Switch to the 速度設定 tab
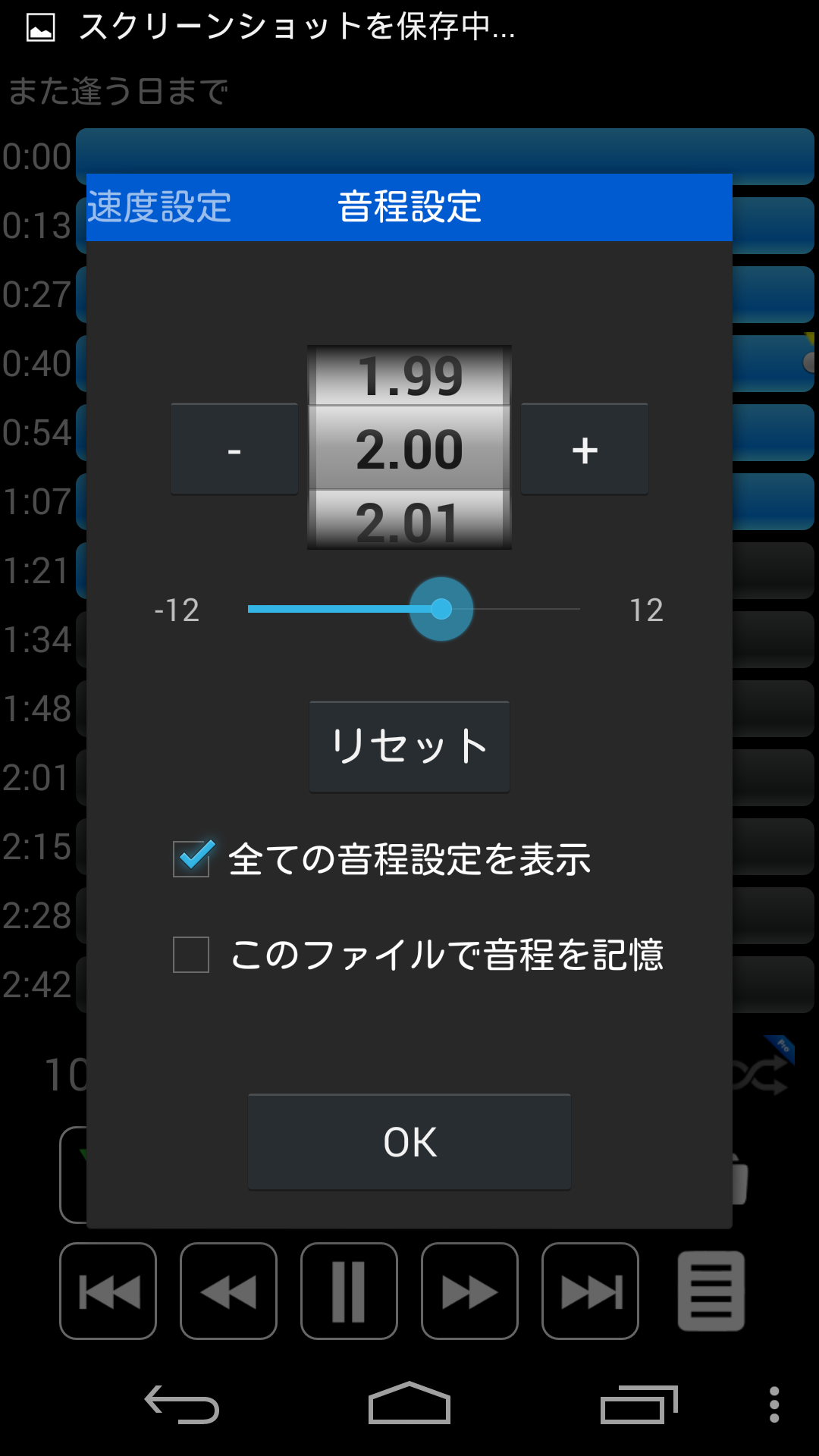The image size is (819, 1456). pyautogui.click(x=159, y=207)
